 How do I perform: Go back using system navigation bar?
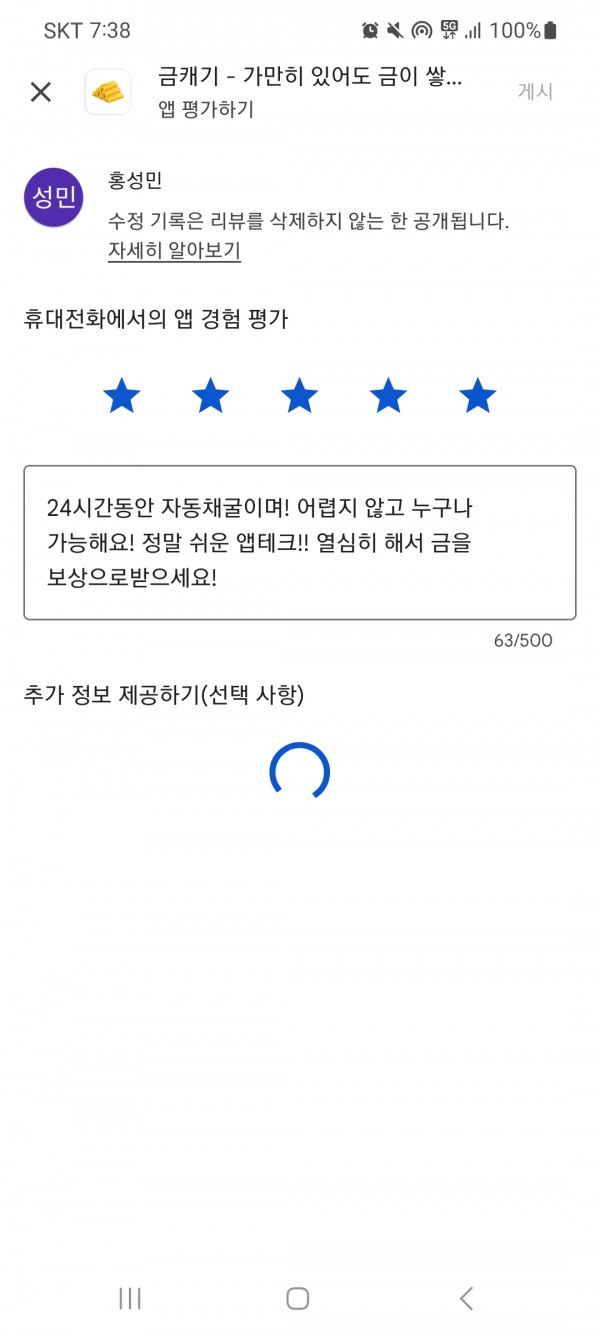[x=466, y=1298]
